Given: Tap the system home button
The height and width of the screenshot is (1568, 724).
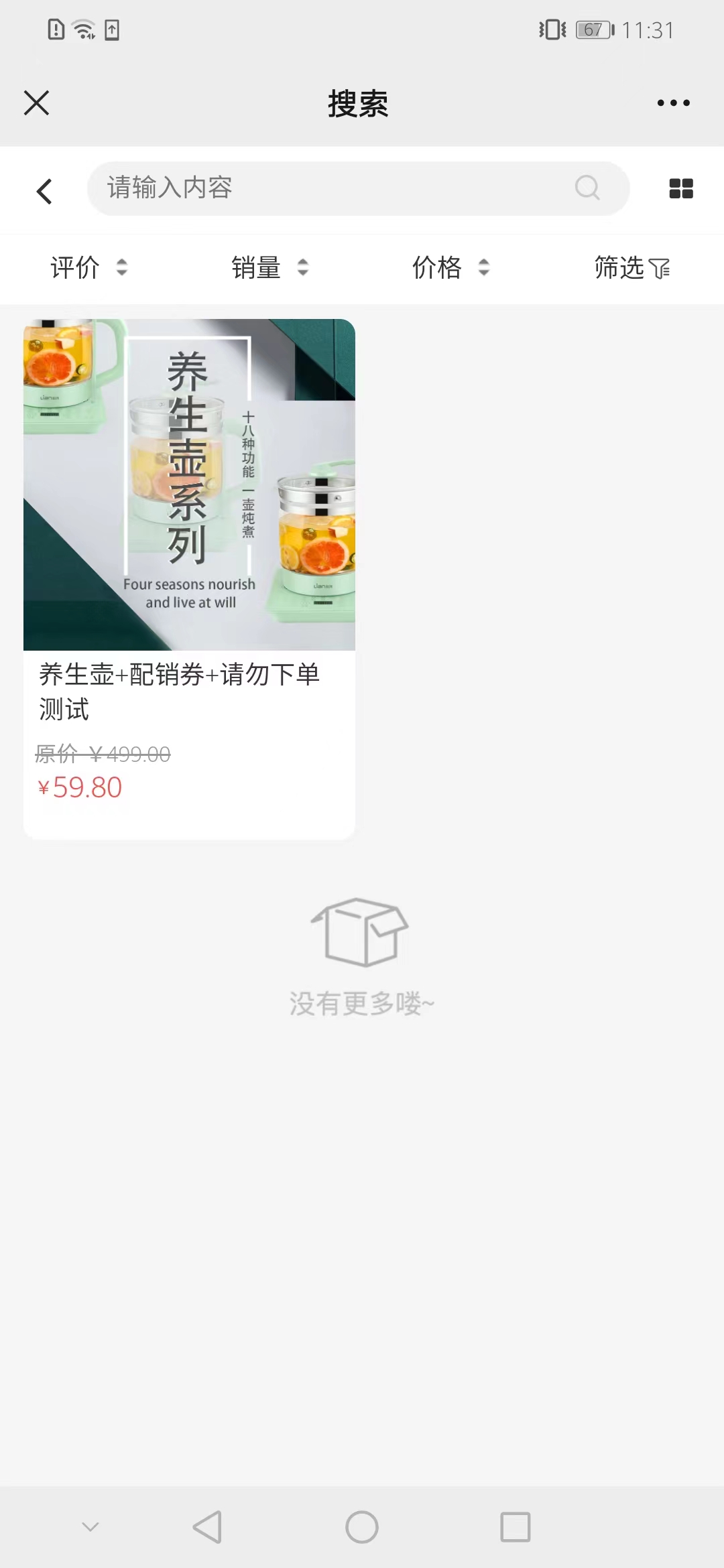Looking at the screenshot, I should click(x=362, y=1527).
